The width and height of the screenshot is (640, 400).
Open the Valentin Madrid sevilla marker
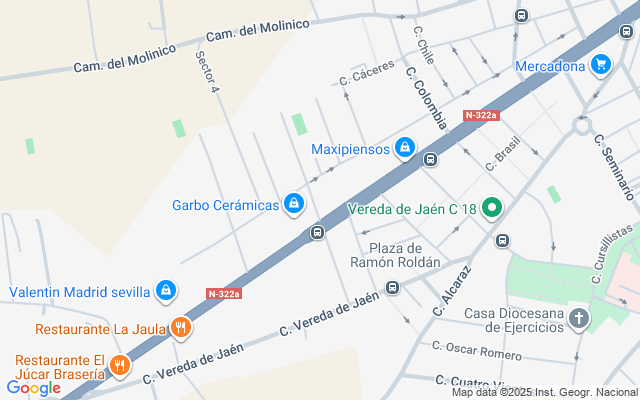point(166,291)
